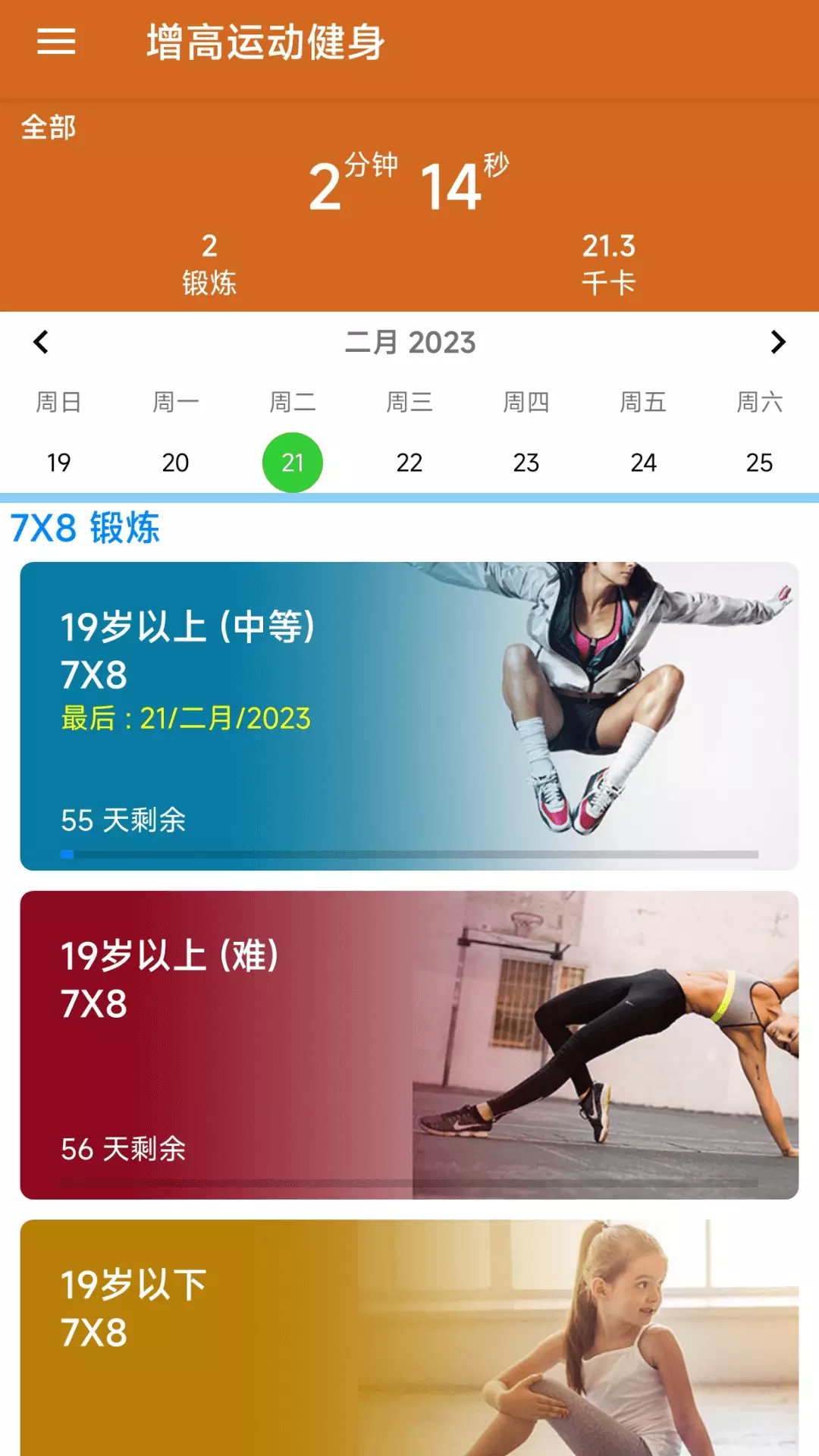The image size is (819, 1456).
Task: Select date 25 on the calendar
Action: (759, 463)
